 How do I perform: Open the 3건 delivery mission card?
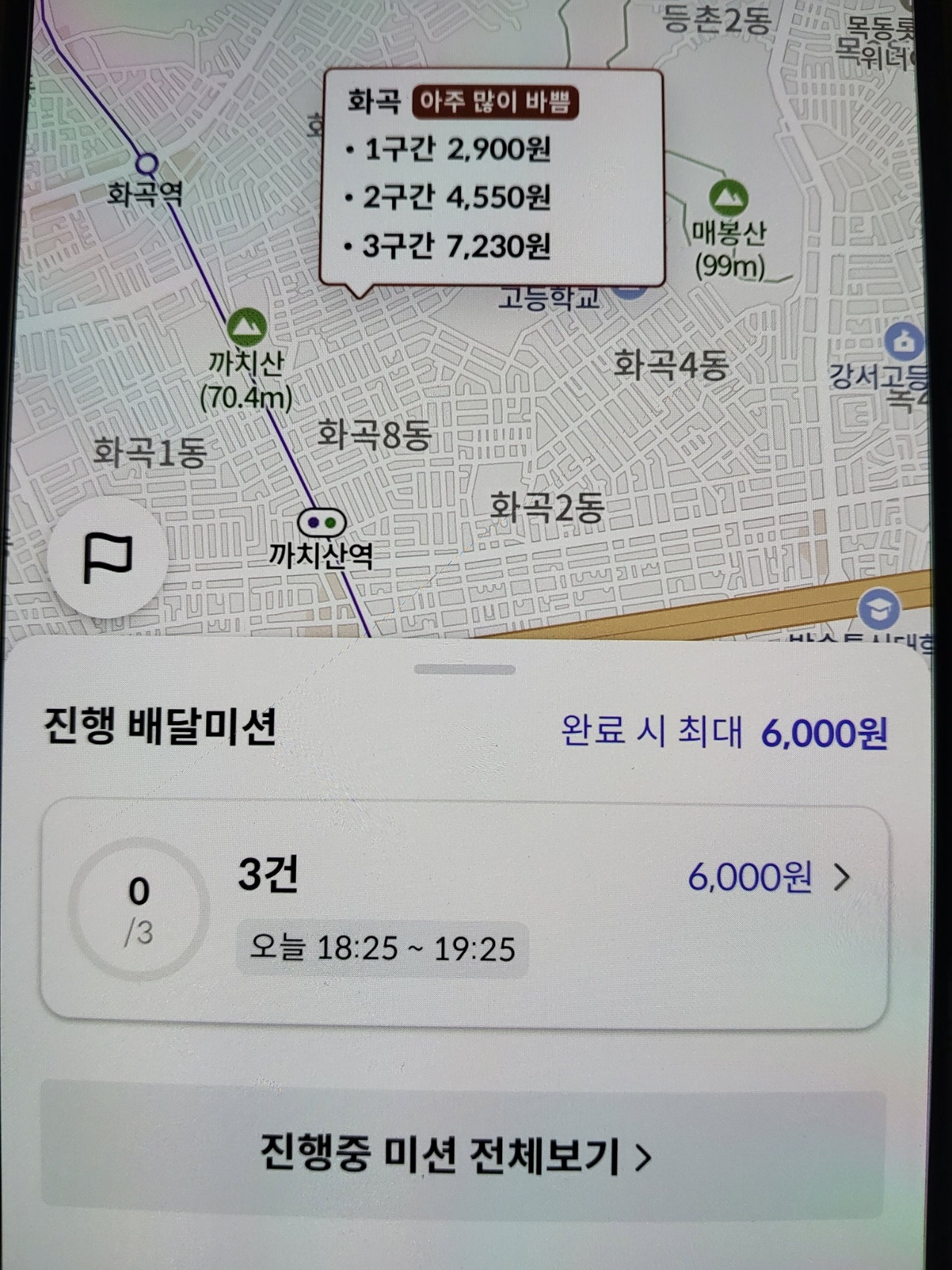pos(464,914)
